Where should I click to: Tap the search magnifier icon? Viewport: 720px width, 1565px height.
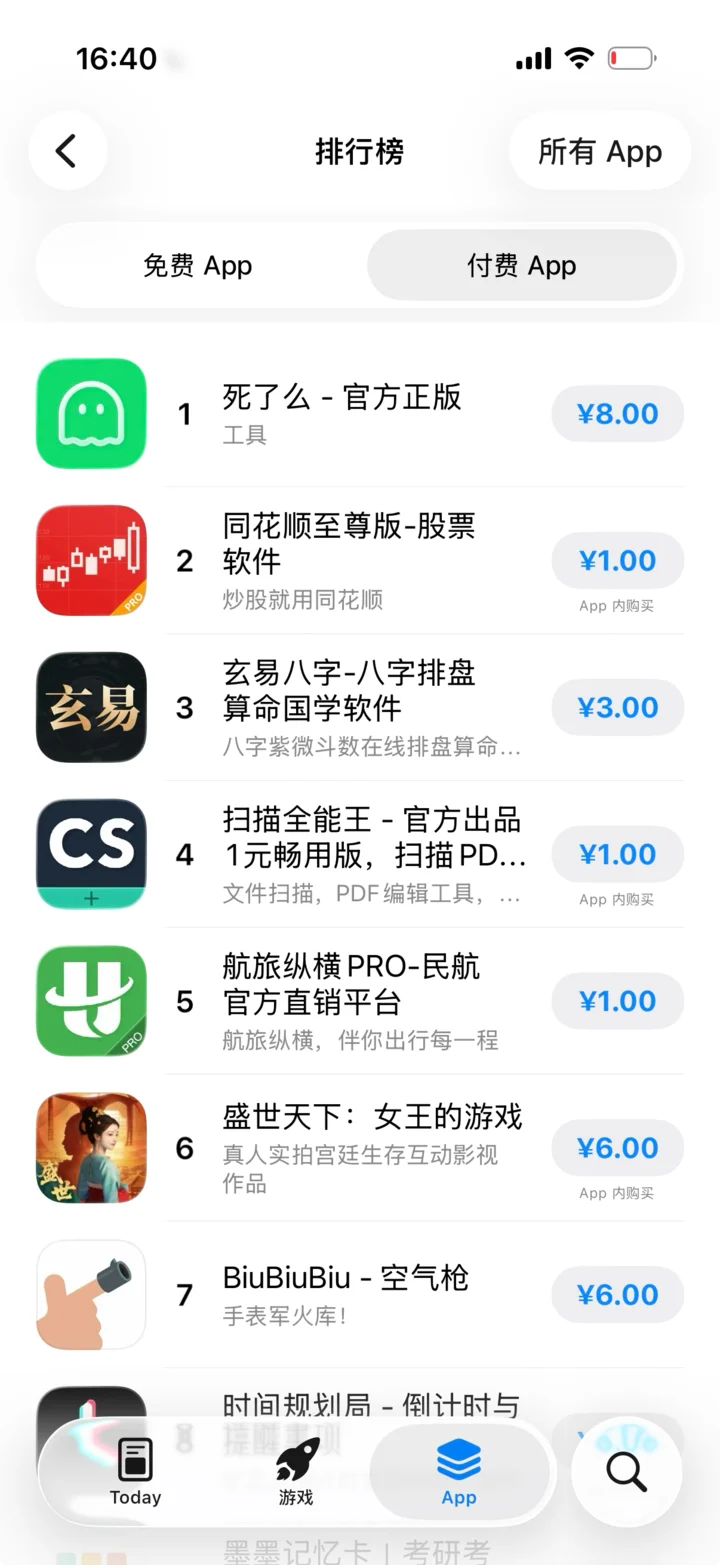point(624,1472)
